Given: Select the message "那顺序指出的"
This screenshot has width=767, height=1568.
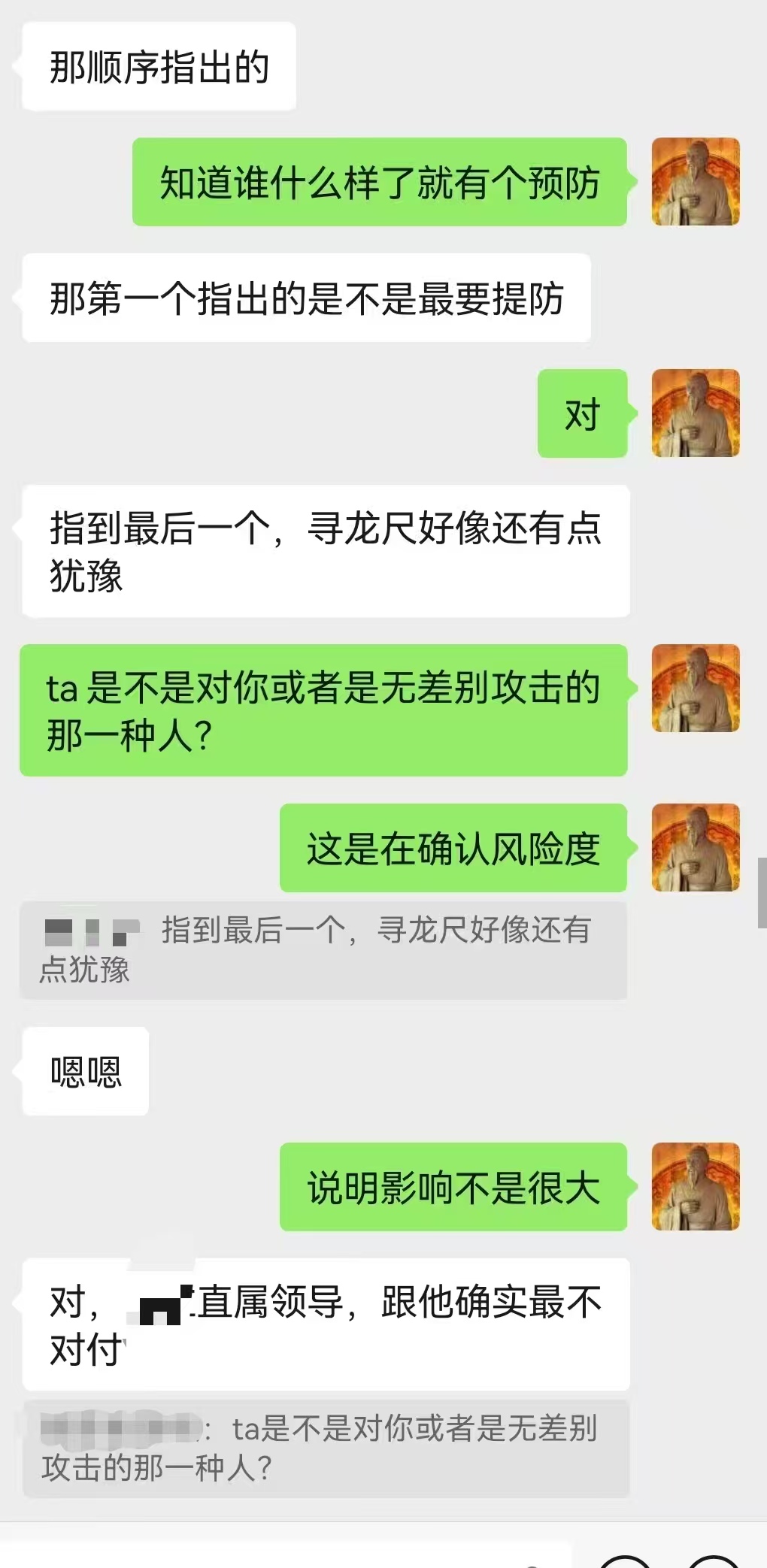Looking at the screenshot, I should pos(159,65).
